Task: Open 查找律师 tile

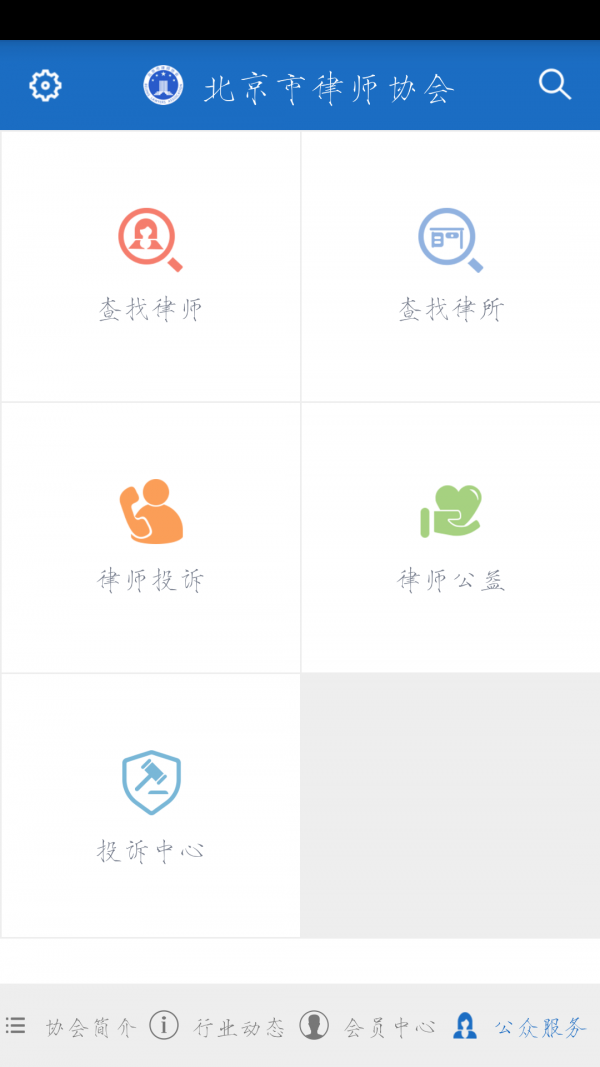Action: [150, 266]
